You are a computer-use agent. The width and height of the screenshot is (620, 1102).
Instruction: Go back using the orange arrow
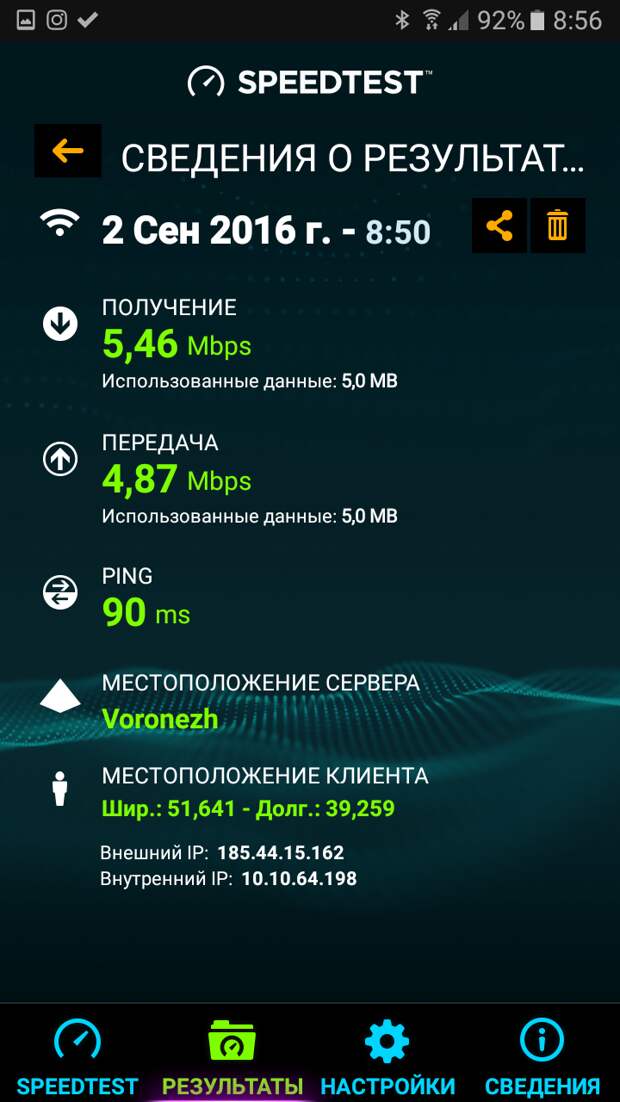[68, 151]
